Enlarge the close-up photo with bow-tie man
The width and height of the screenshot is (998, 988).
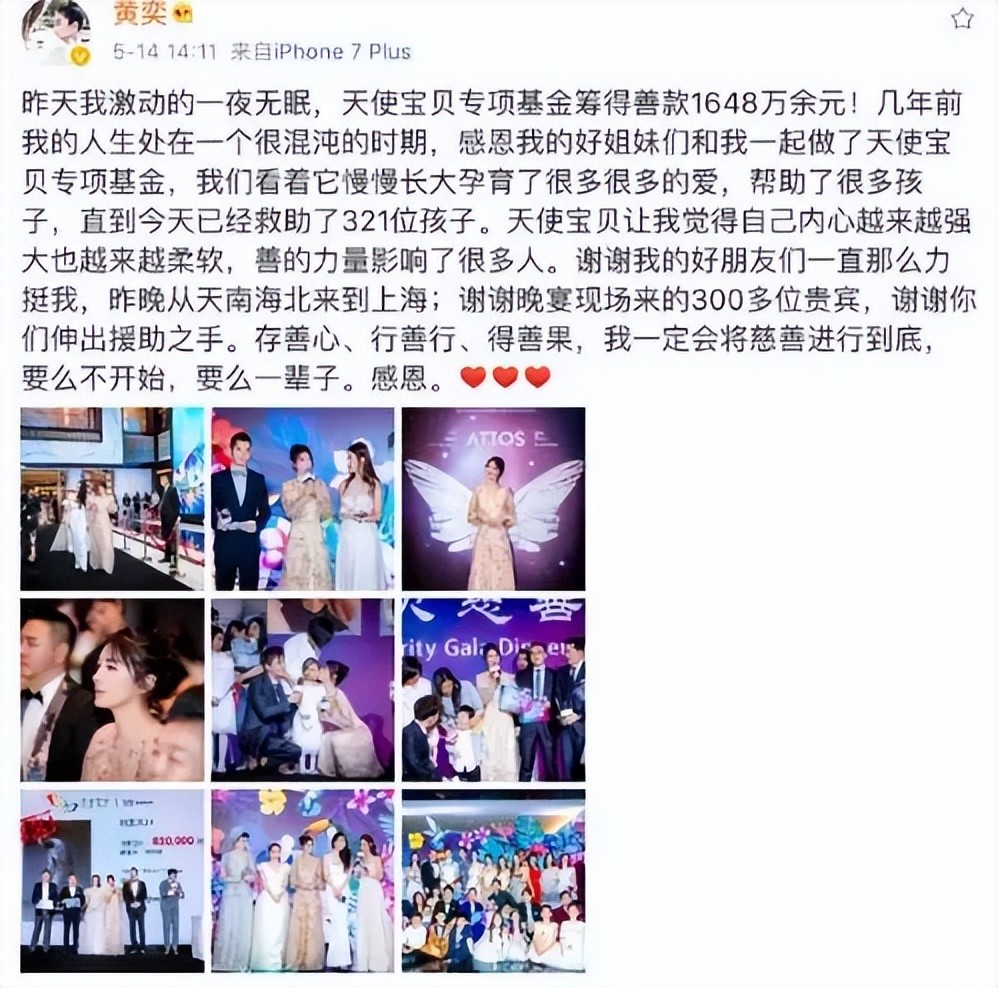(x=112, y=690)
